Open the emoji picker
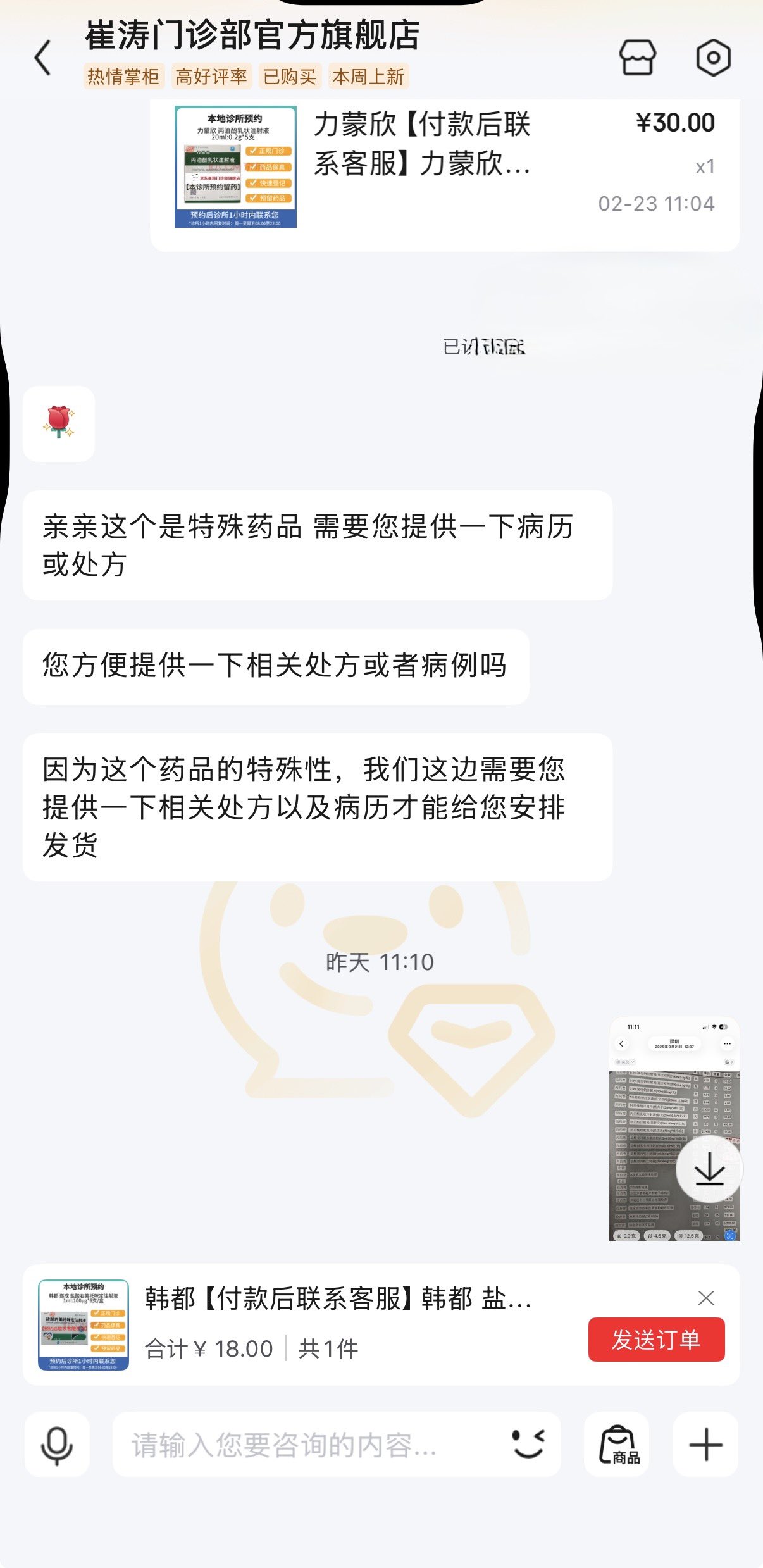Image resolution: width=763 pixels, height=1568 pixels. coord(528,1445)
